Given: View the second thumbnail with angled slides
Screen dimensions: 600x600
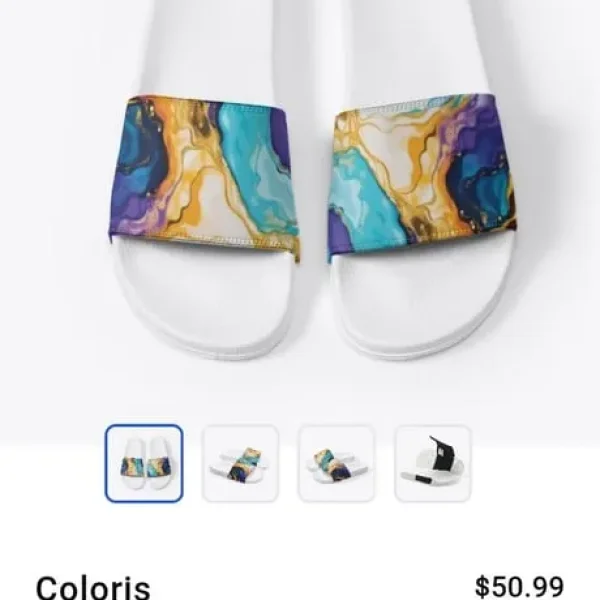Looking at the screenshot, I should coord(240,463).
